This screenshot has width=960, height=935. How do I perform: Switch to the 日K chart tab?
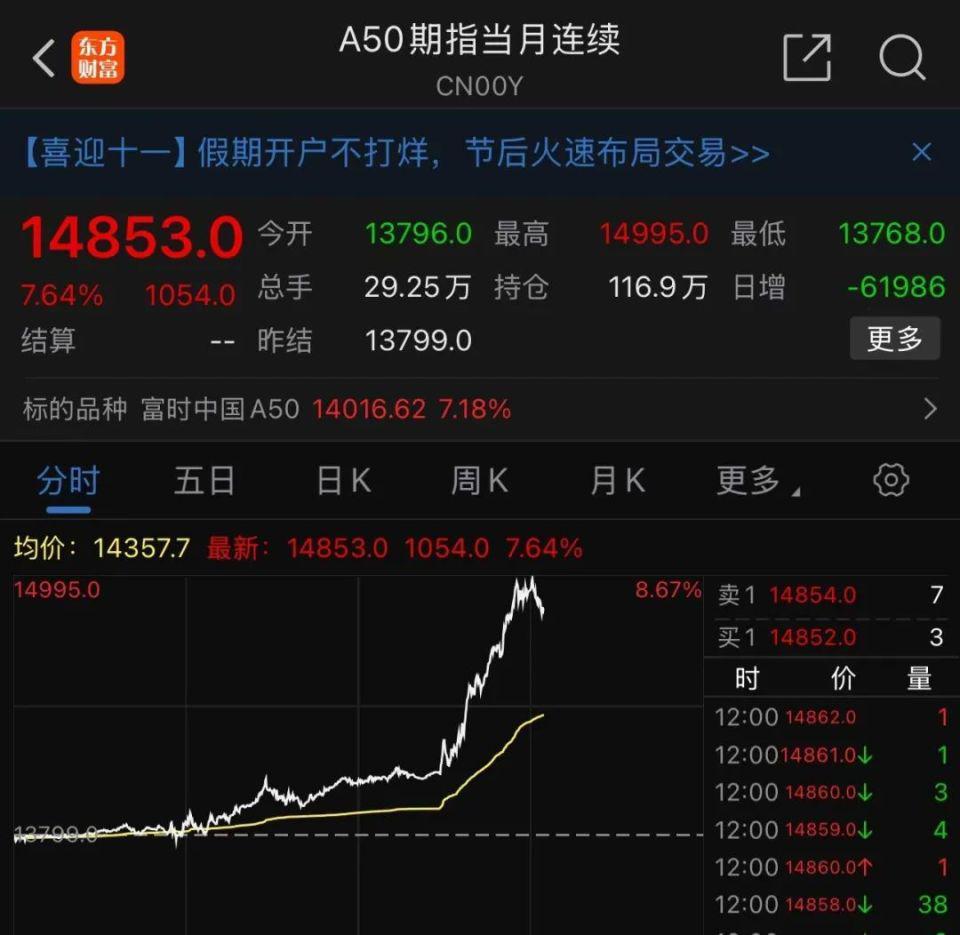click(x=343, y=481)
